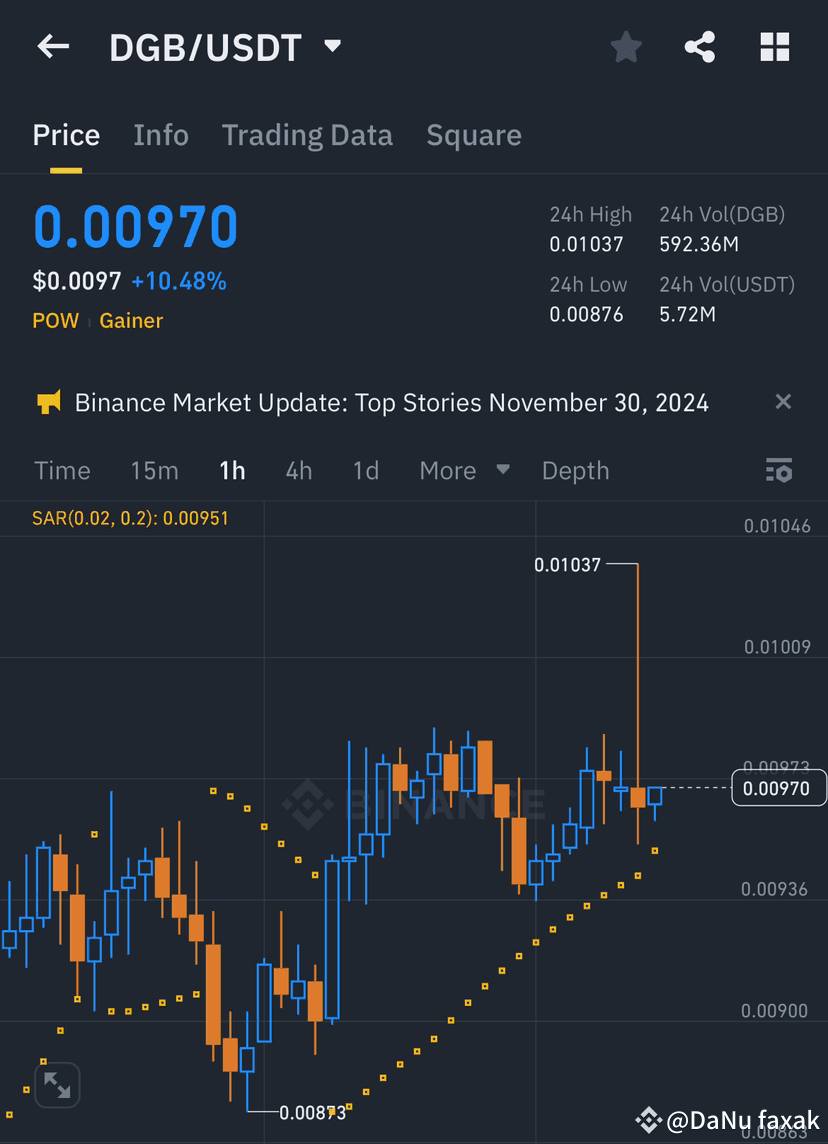This screenshot has width=828, height=1144.
Task: Click the megaphone announcement icon
Action: tap(47, 402)
